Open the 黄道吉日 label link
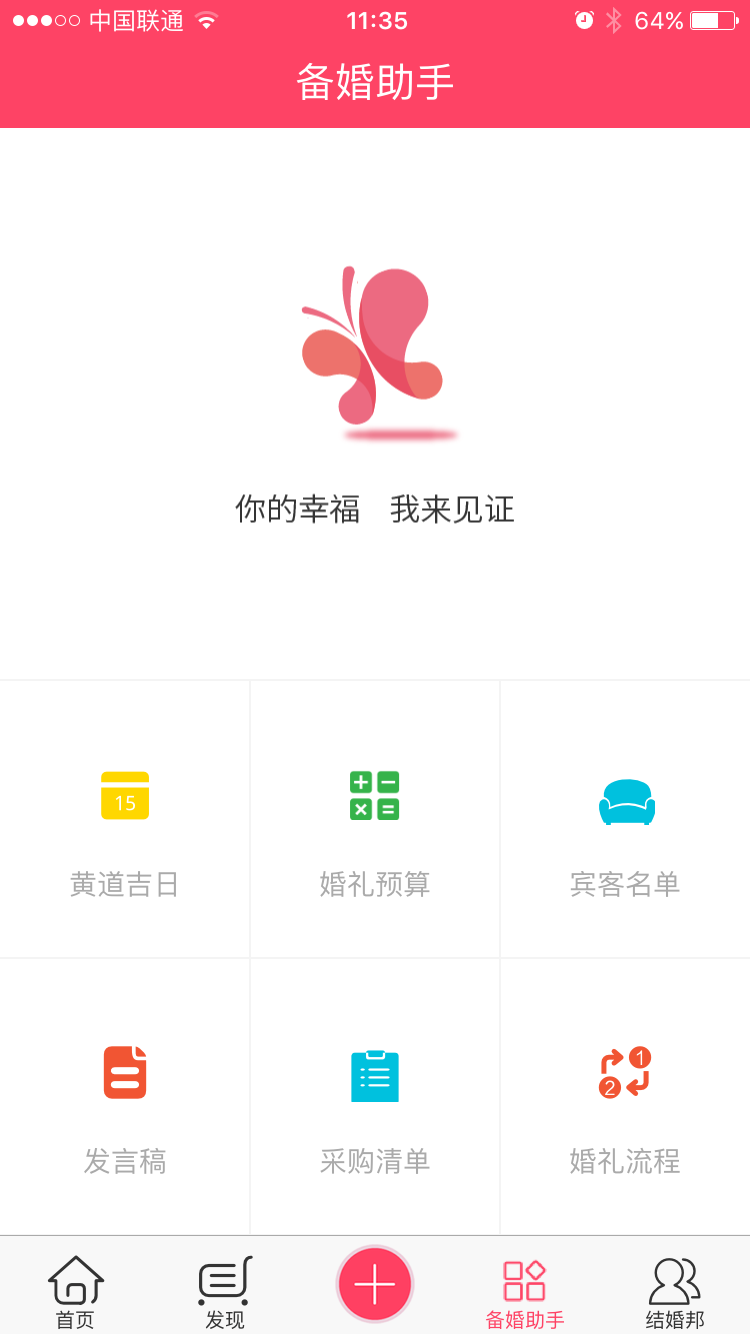The image size is (750, 1334). [x=124, y=884]
